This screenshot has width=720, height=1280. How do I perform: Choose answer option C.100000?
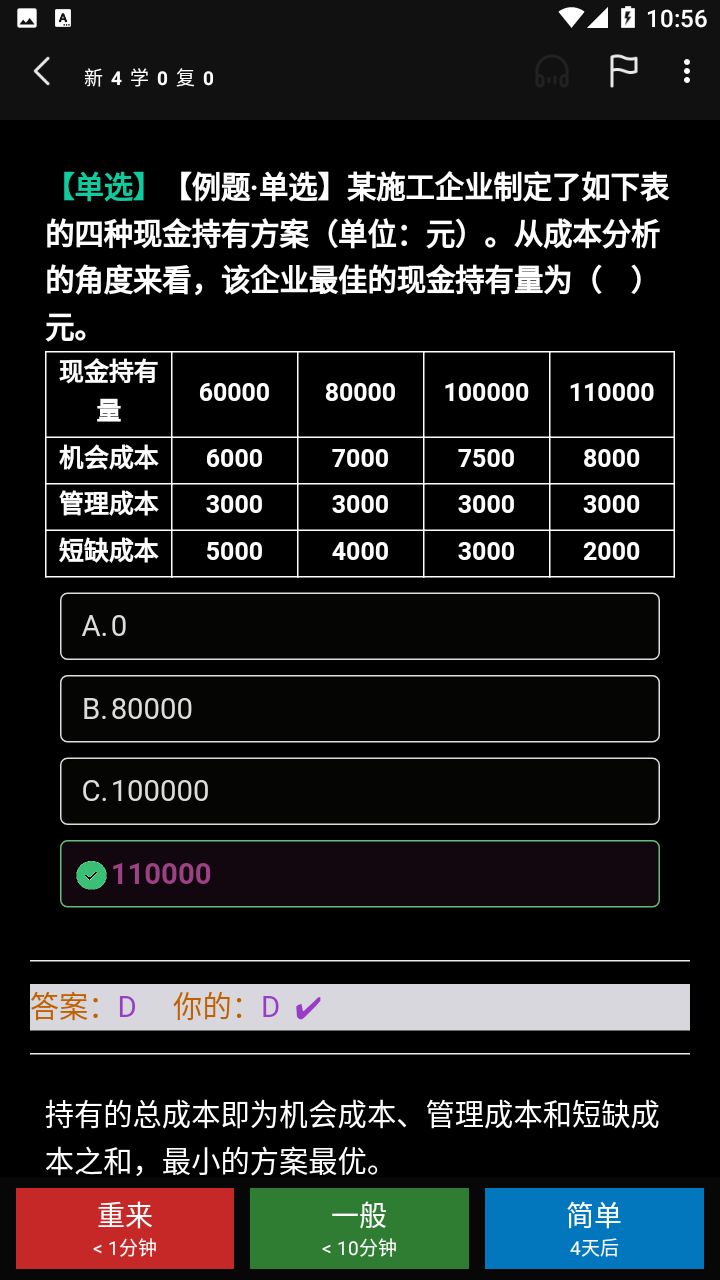360,791
